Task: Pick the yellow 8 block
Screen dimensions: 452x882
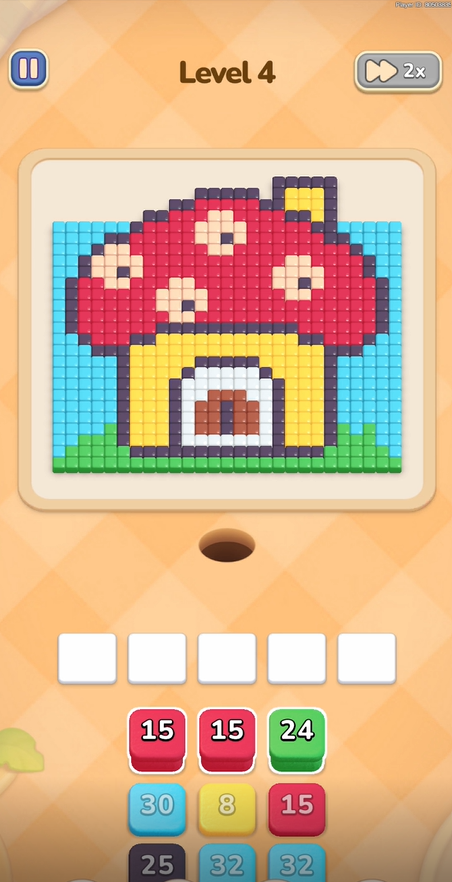Action: [x=227, y=809]
